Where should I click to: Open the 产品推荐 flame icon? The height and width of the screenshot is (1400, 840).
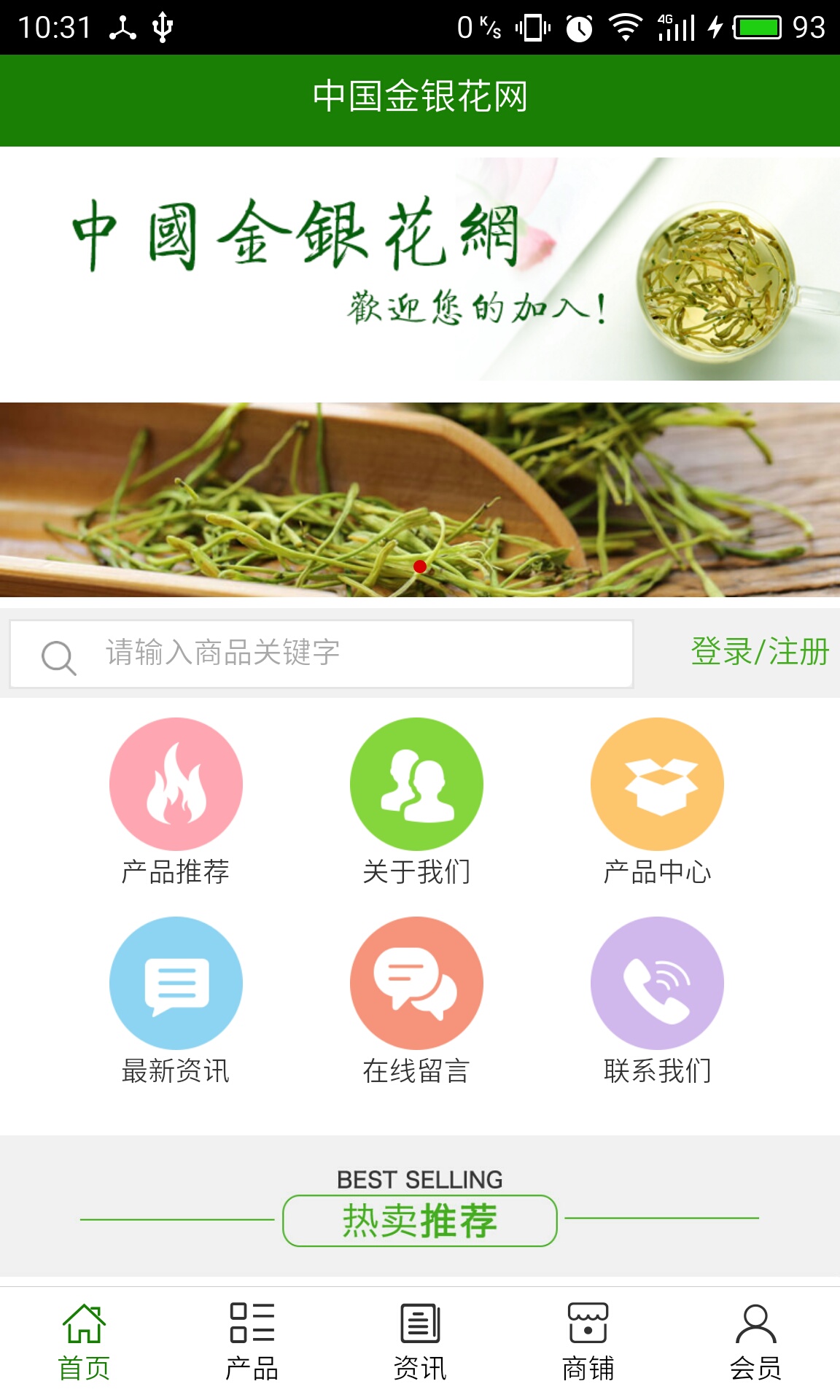click(x=175, y=782)
